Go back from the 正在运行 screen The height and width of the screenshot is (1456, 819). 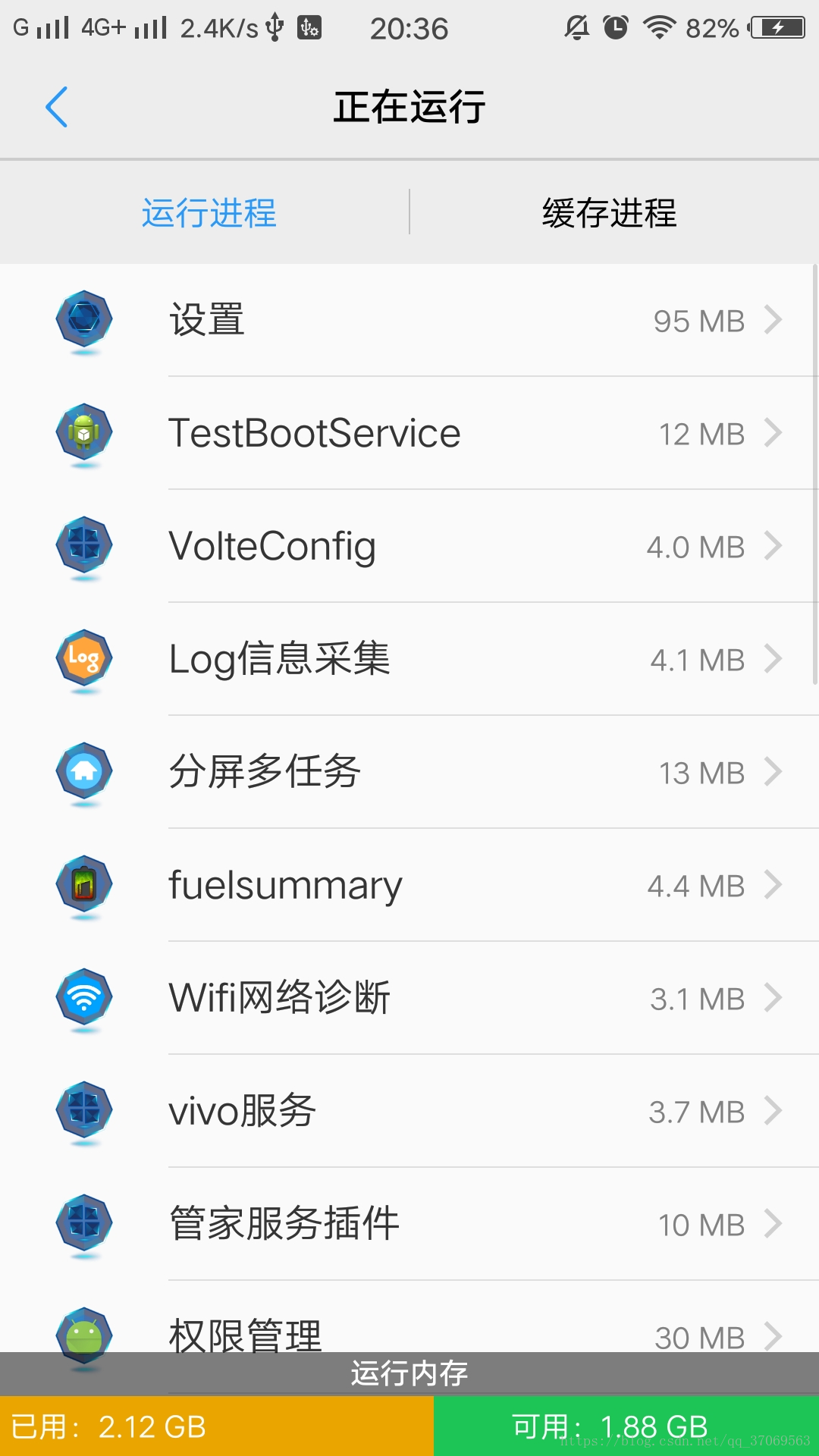57,107
